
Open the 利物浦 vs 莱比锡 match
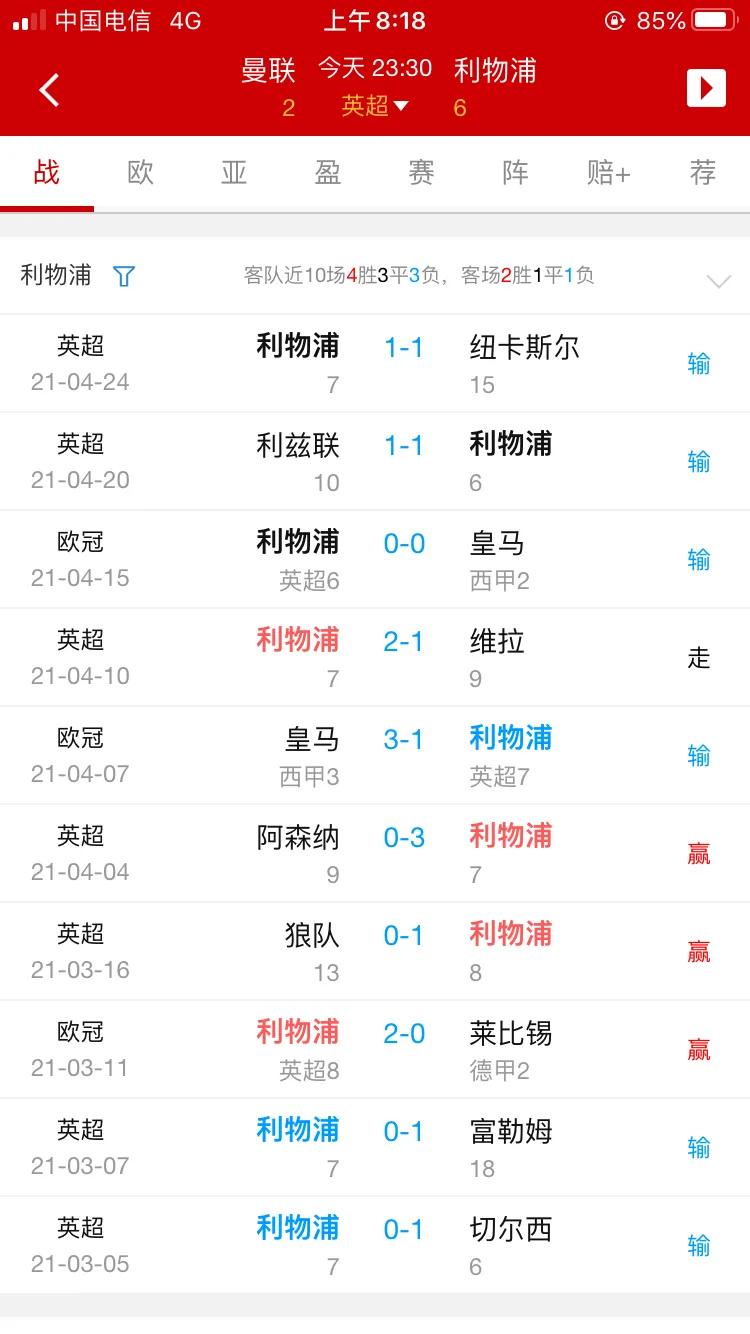click(404, 1049)
